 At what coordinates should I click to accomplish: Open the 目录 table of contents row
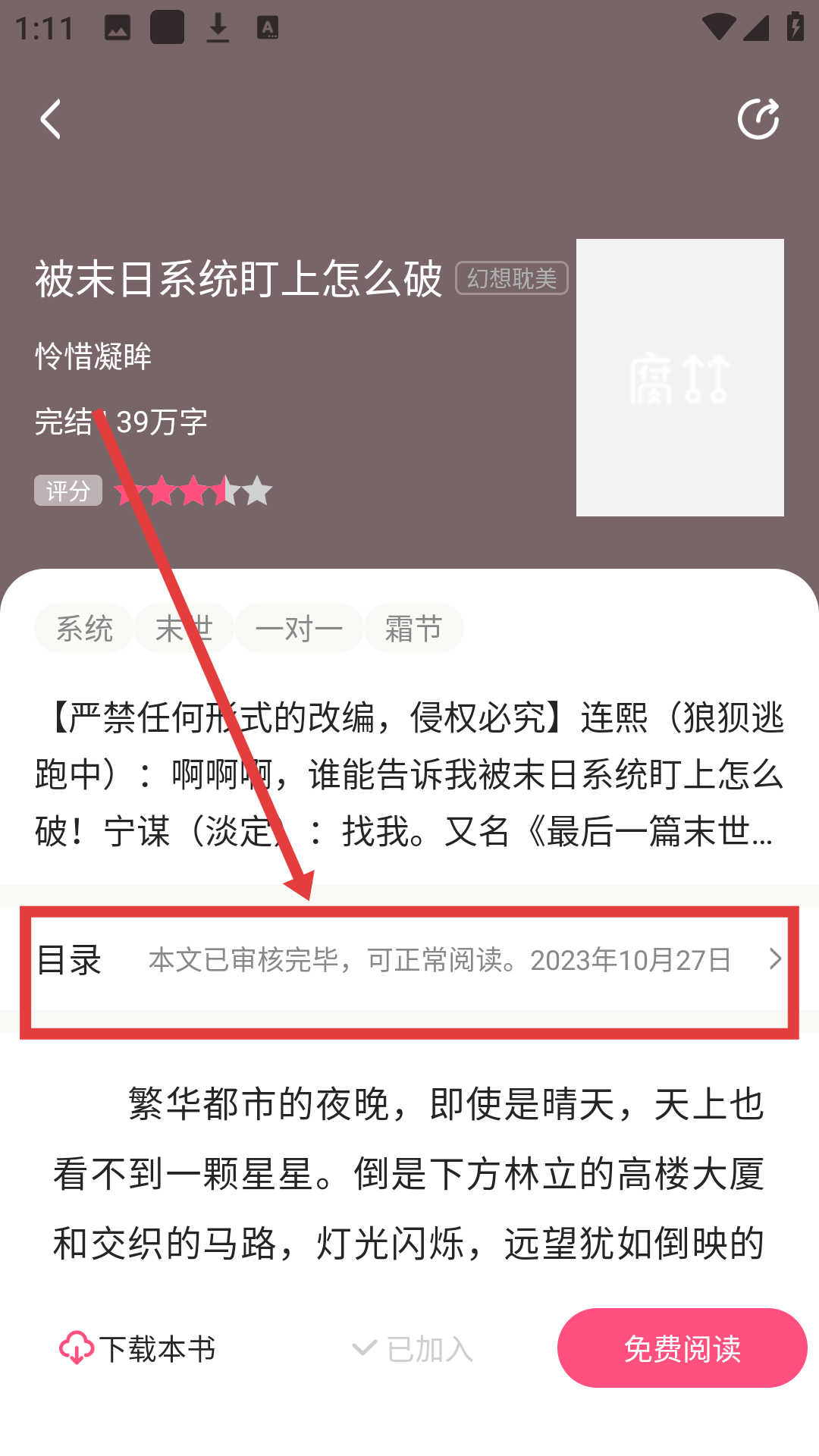tap(409, 960)
